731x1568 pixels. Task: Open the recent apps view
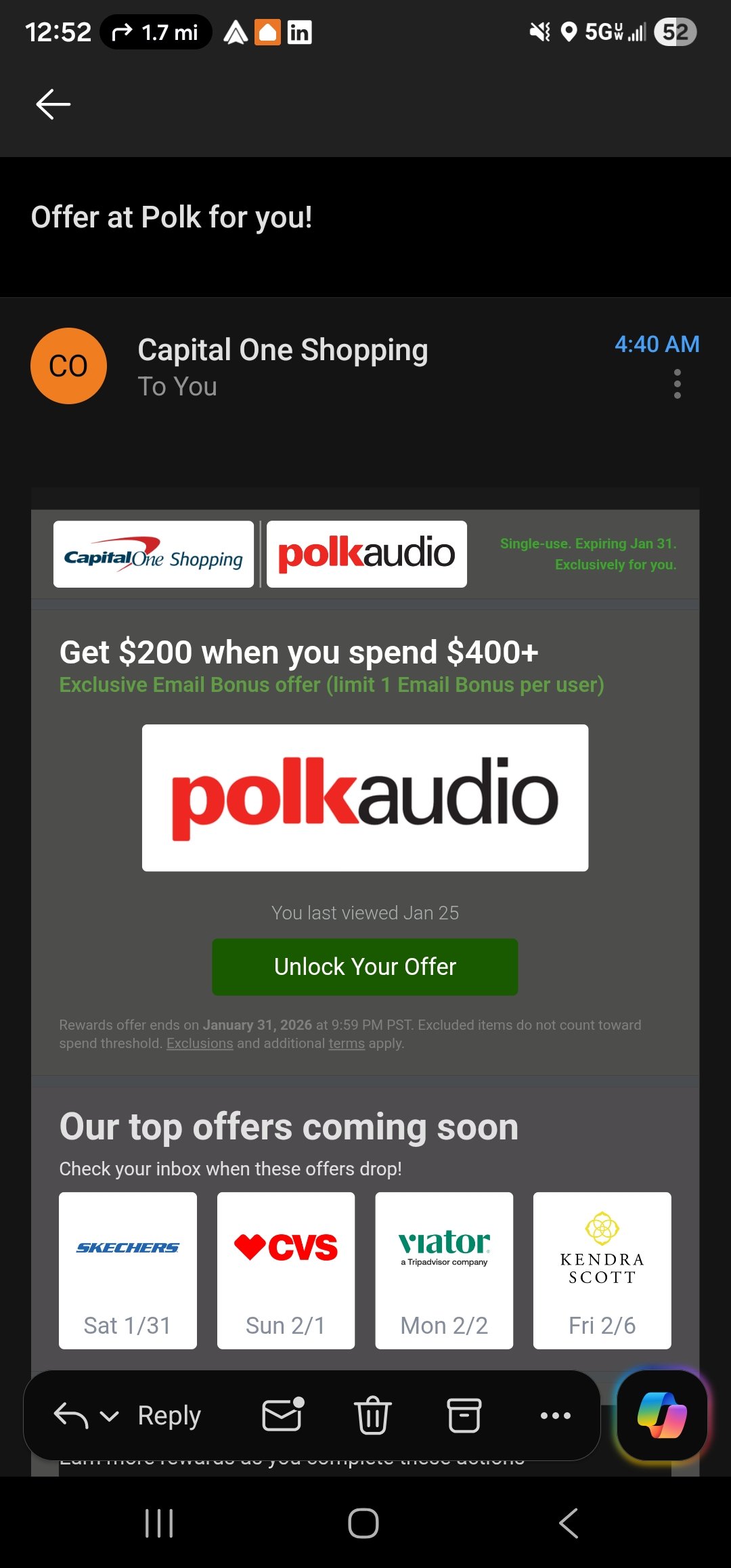(x=160, y=1524)
